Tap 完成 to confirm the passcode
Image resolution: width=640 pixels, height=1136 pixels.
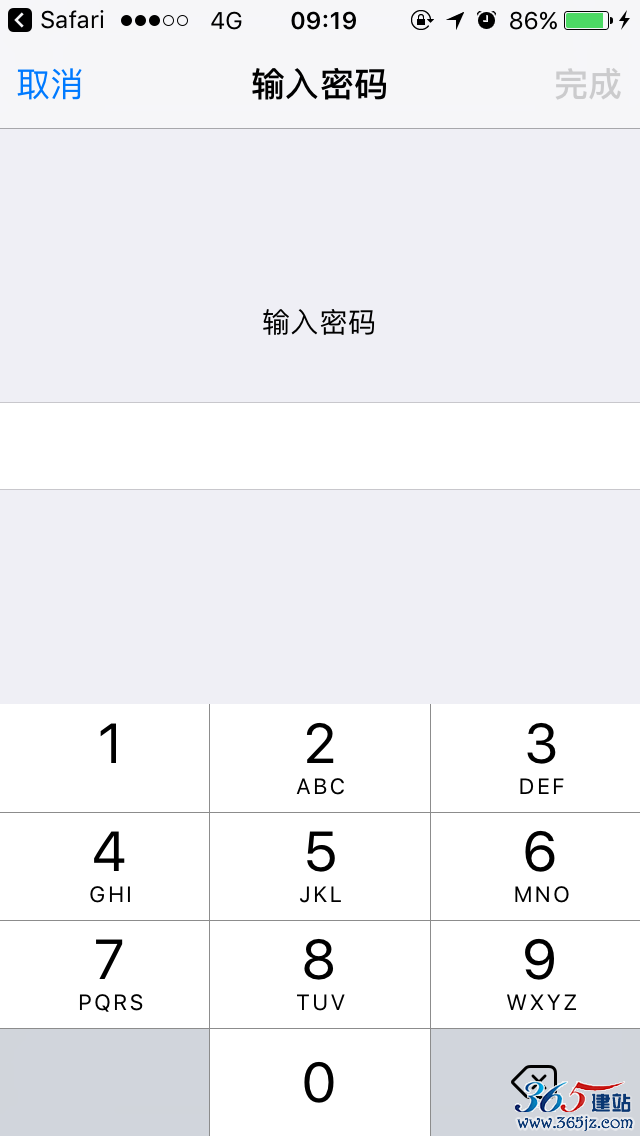pos(588,85)
